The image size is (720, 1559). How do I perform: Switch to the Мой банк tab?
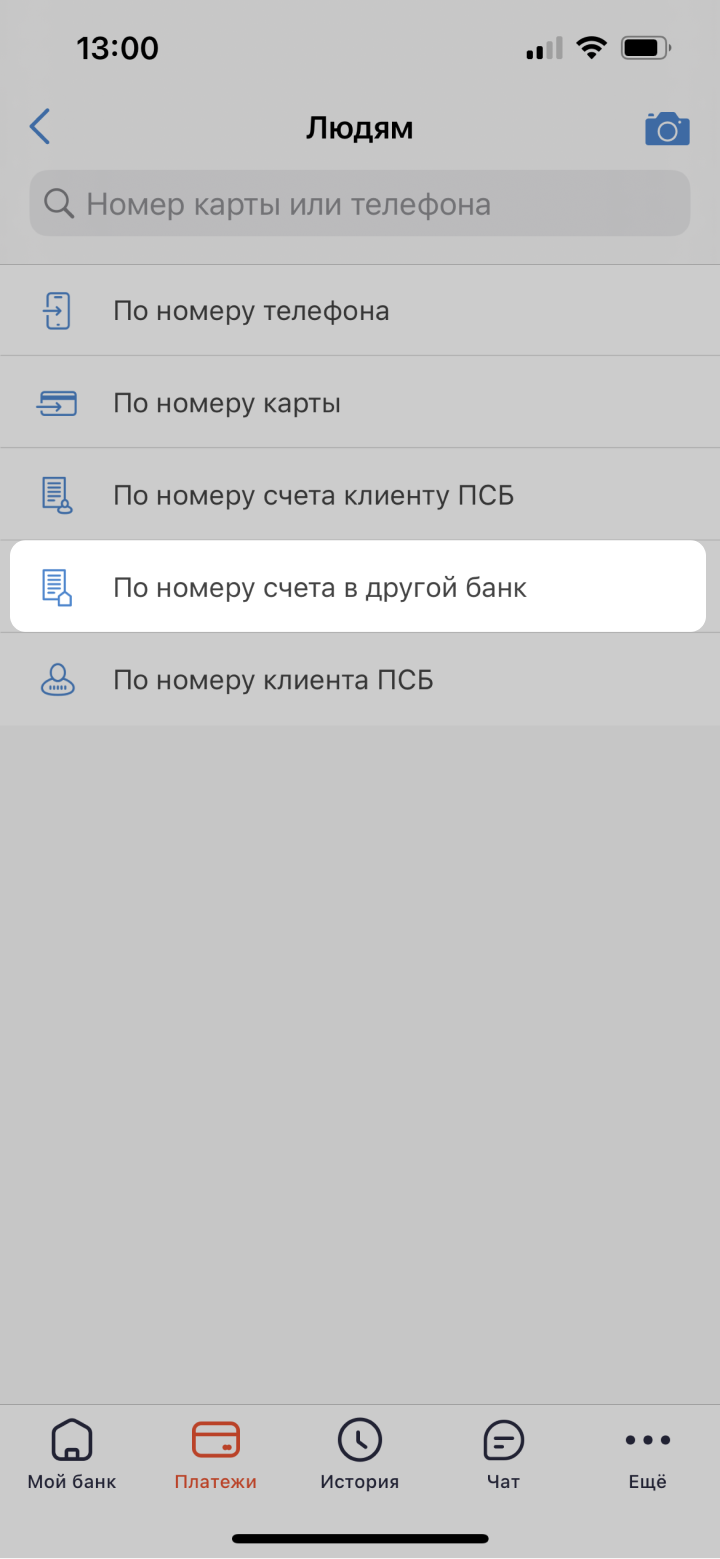click(72, 1455)
